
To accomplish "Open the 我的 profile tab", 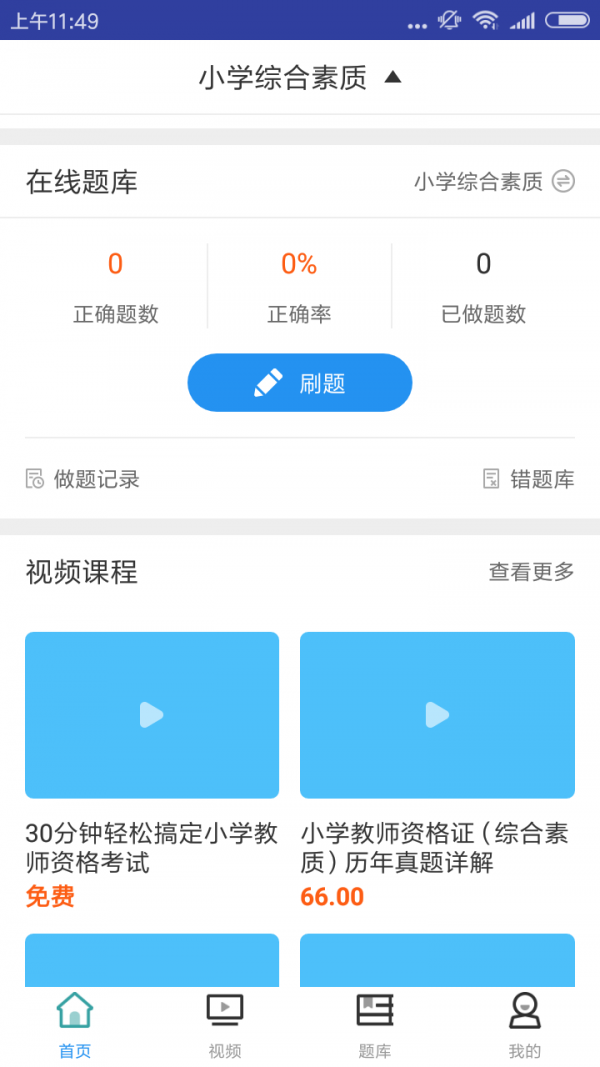I will (x=525, y=1025).
